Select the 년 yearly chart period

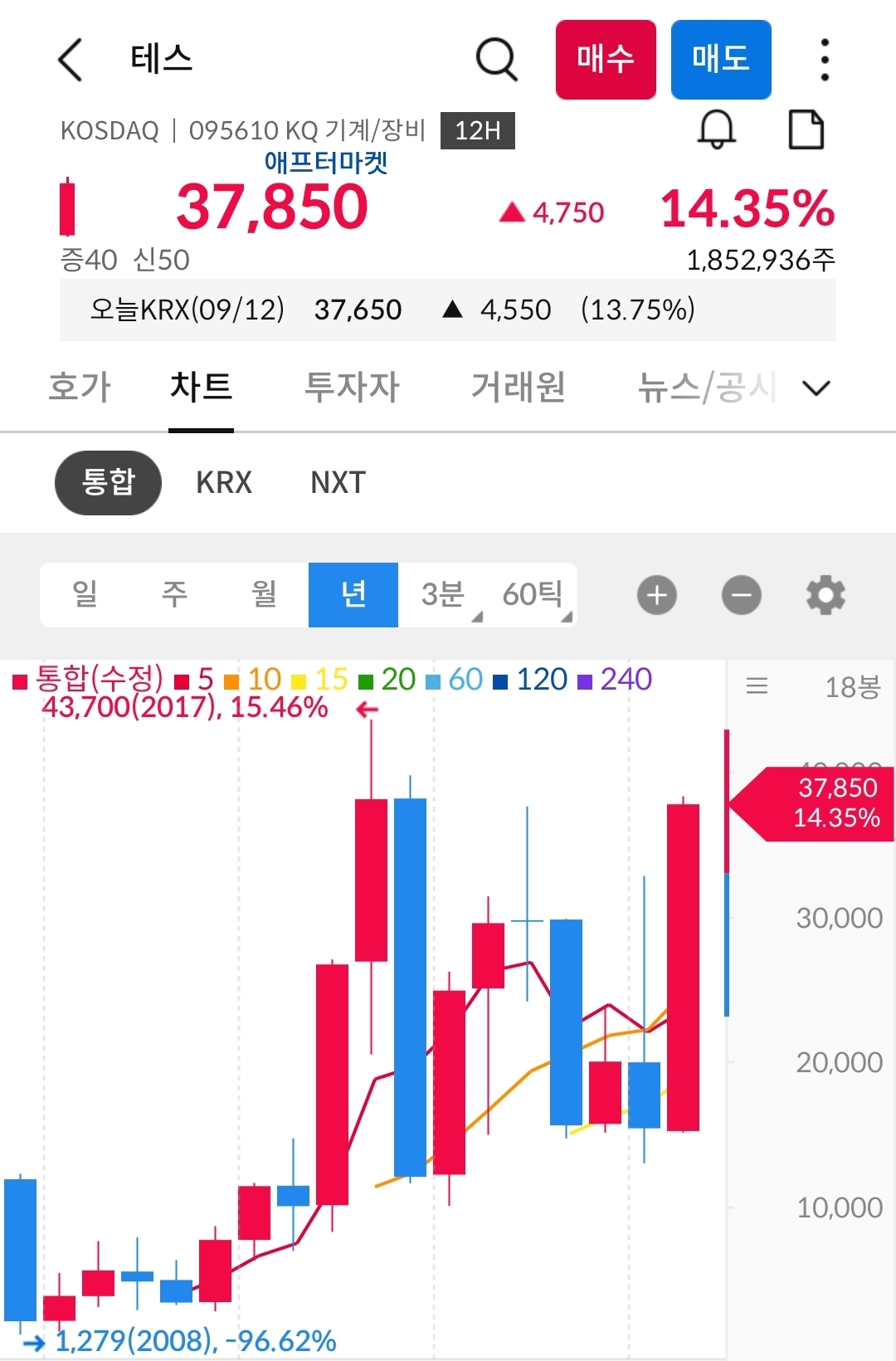[353, 594]
